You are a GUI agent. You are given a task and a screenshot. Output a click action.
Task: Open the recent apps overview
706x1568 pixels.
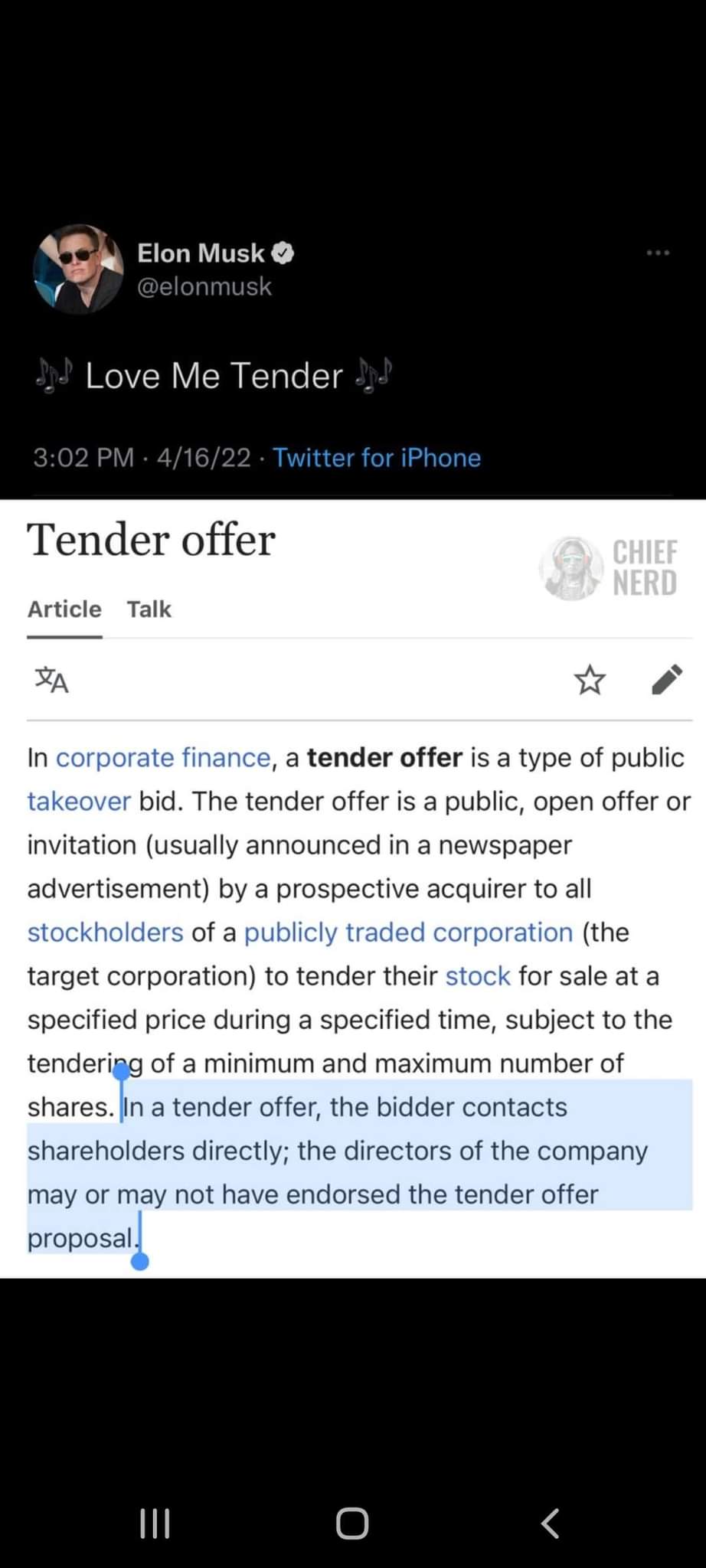(x=155, y=1523)
